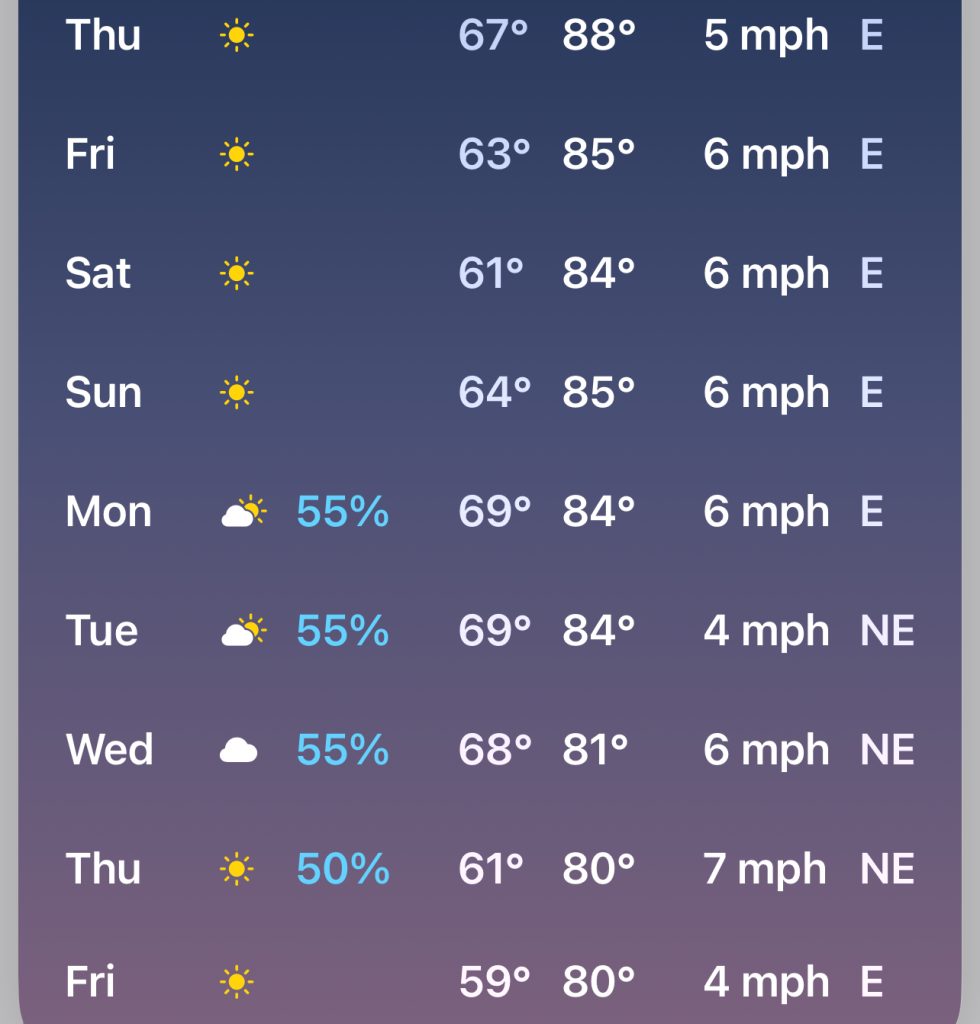View Saturday's forecast details
Viewport: 980px width, 1024px height.
click(489, 274)
